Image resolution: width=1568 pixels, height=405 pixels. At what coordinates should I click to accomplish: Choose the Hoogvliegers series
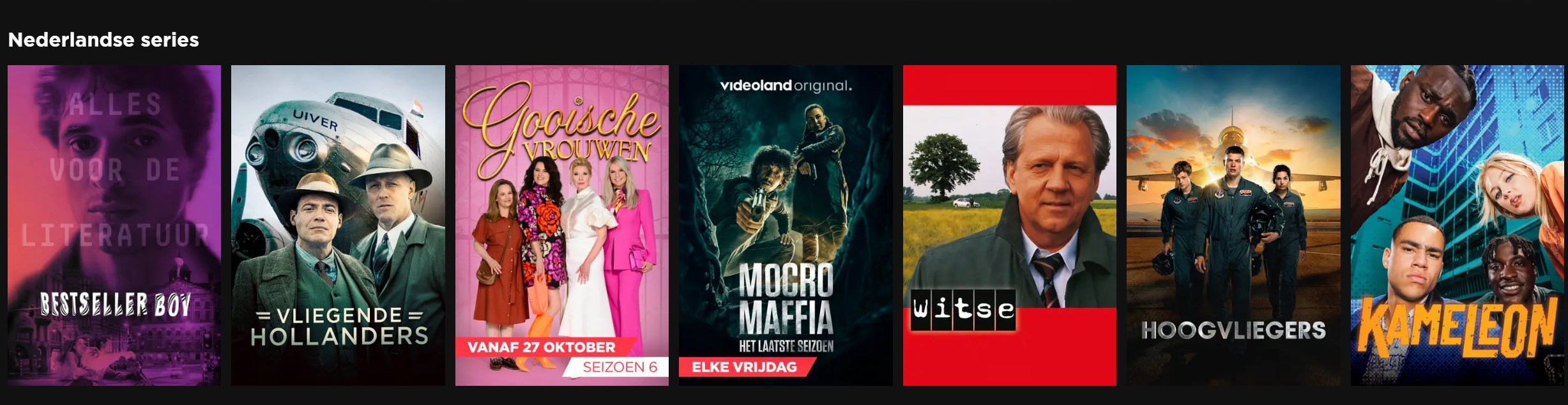[x=1233, y=225]
